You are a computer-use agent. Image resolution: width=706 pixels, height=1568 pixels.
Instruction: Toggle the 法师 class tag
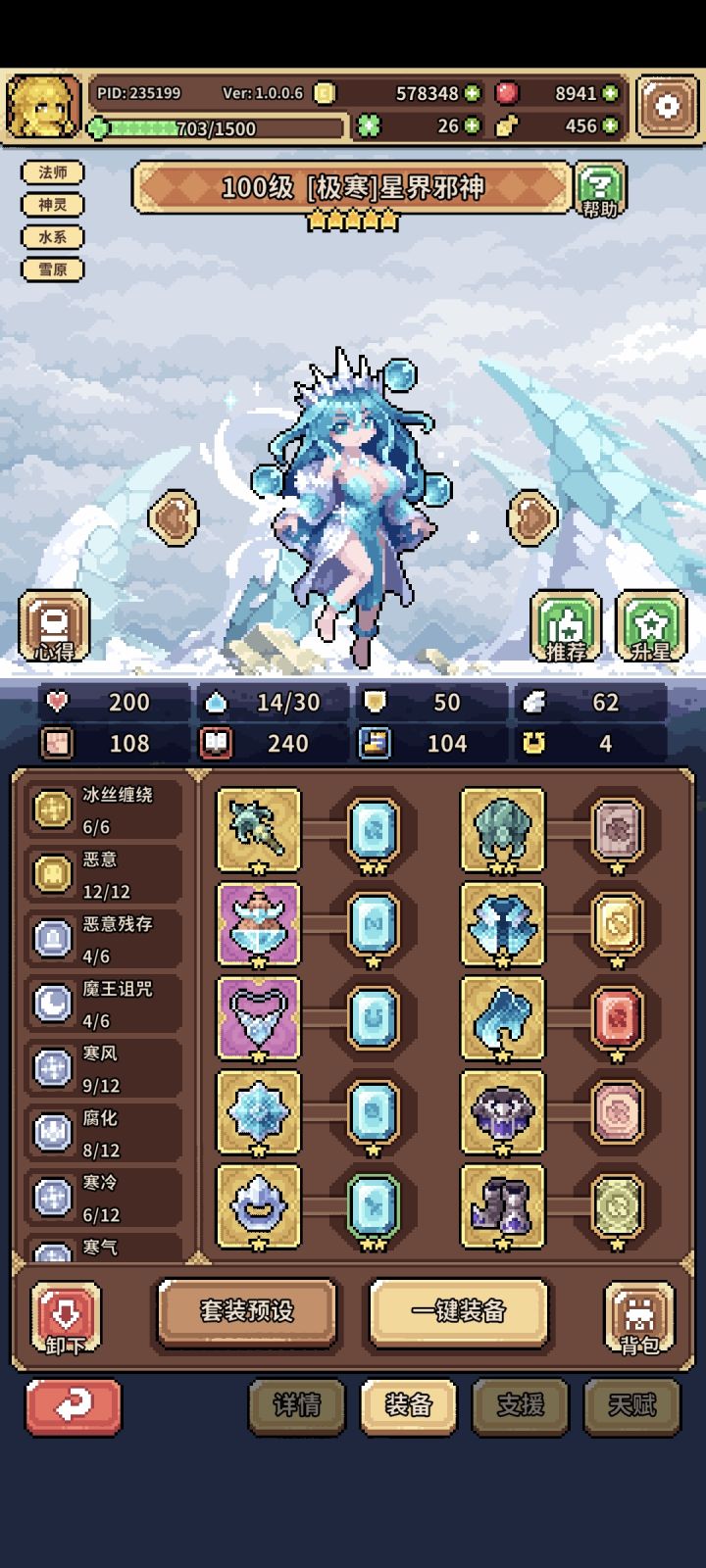click(x=52, y=171)
